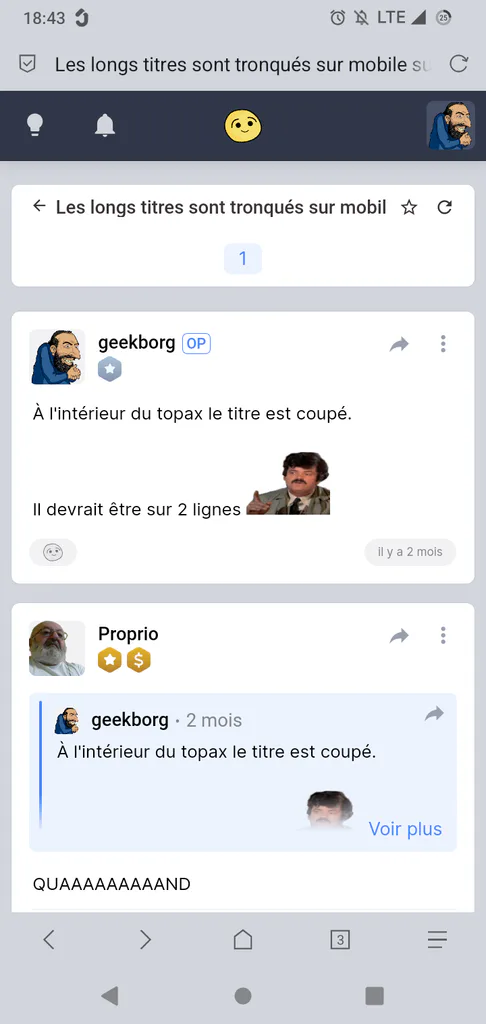The image size is (486, 1024).
Task: Open the browser tabs switcher showing 3
Action: click(x=340, y=940)
